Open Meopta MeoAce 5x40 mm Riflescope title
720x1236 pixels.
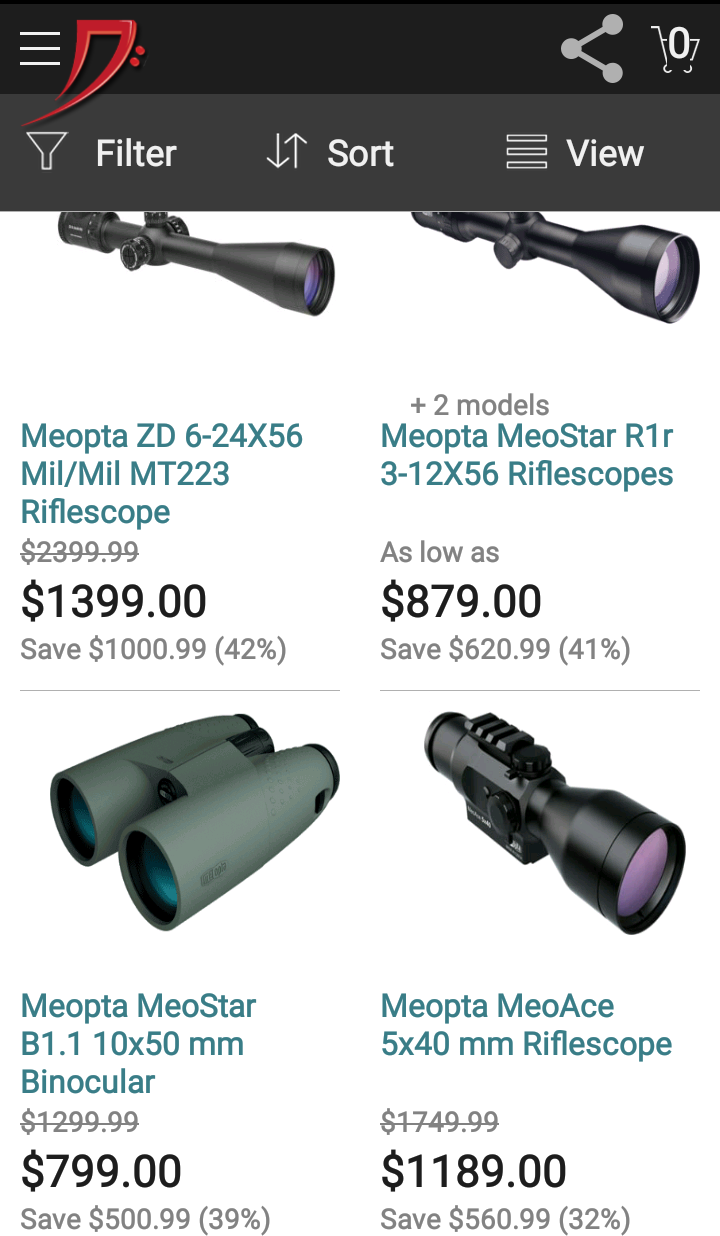coord(526,1024)
